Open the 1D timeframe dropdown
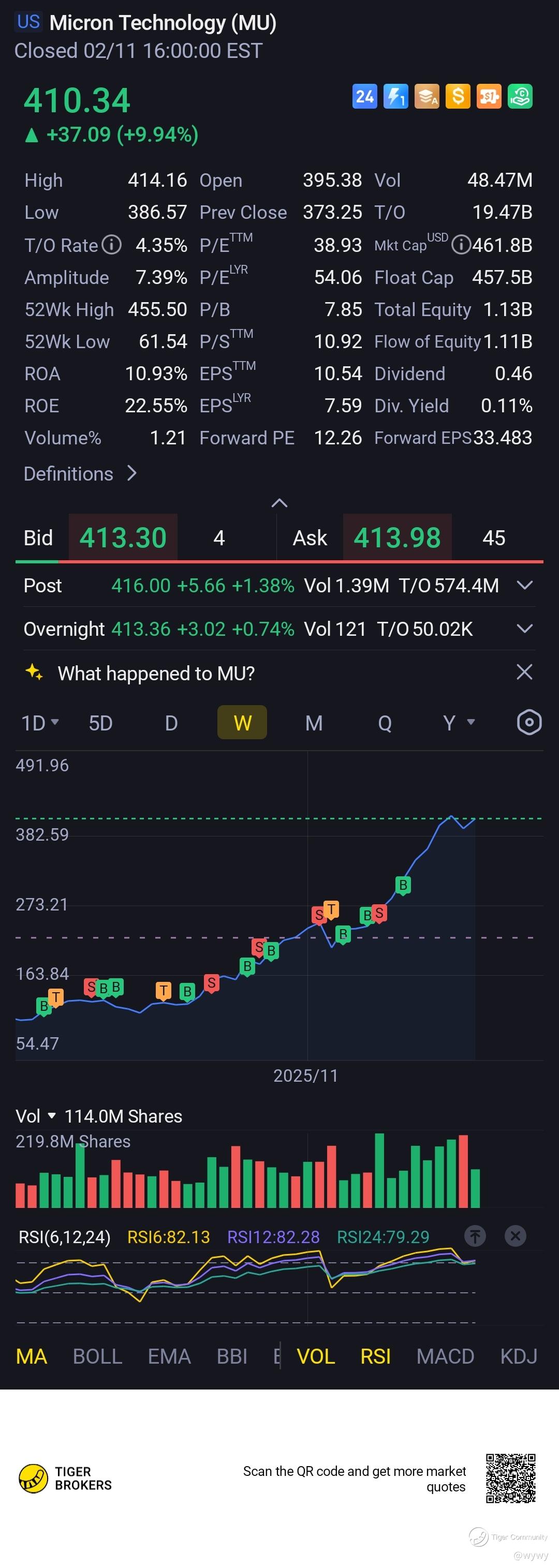The width and height of the screenshot is (559, 1568). (x=40, y=723)
